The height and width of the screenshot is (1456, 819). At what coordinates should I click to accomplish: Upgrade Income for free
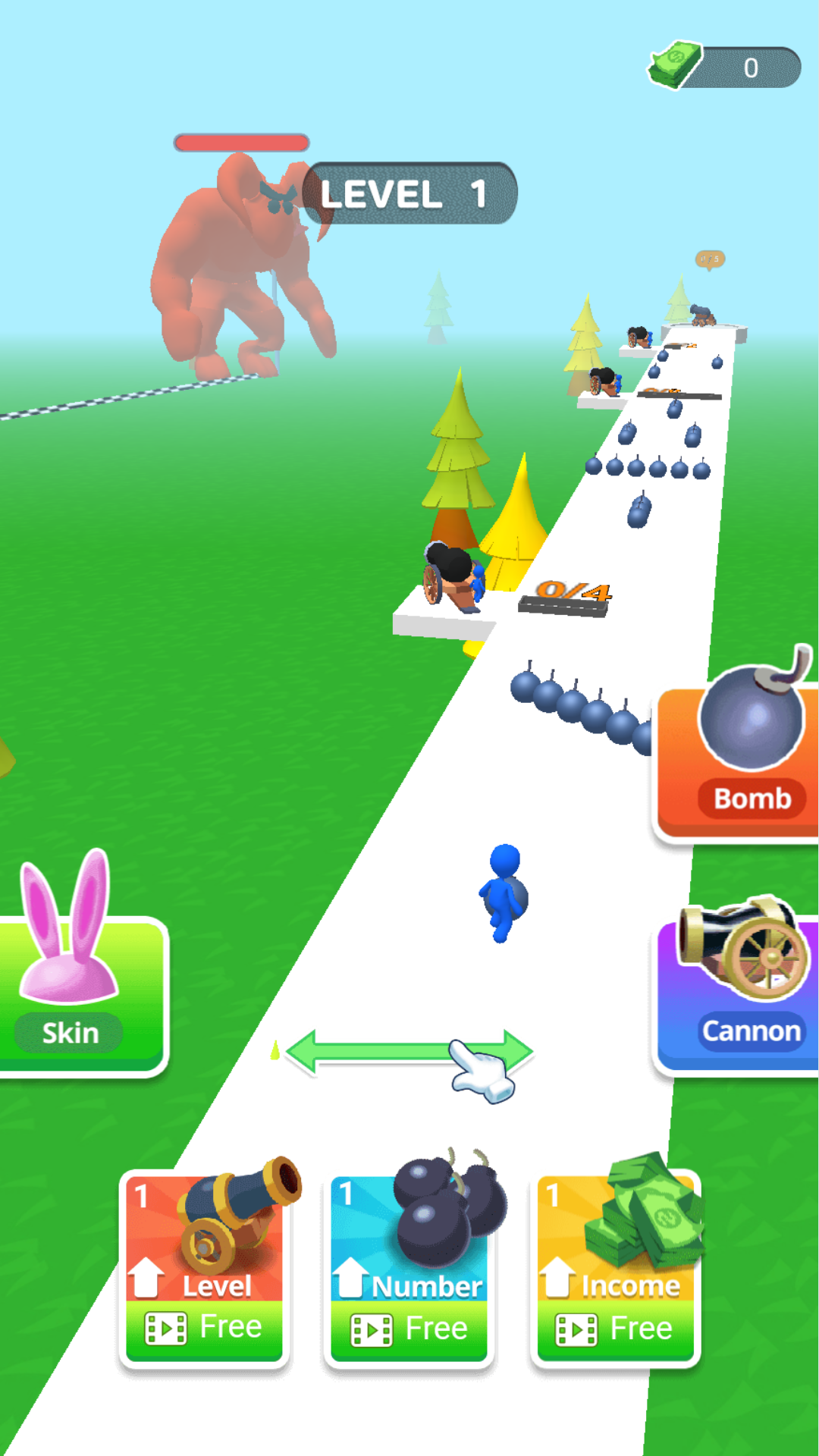[x=615, y=1327]
